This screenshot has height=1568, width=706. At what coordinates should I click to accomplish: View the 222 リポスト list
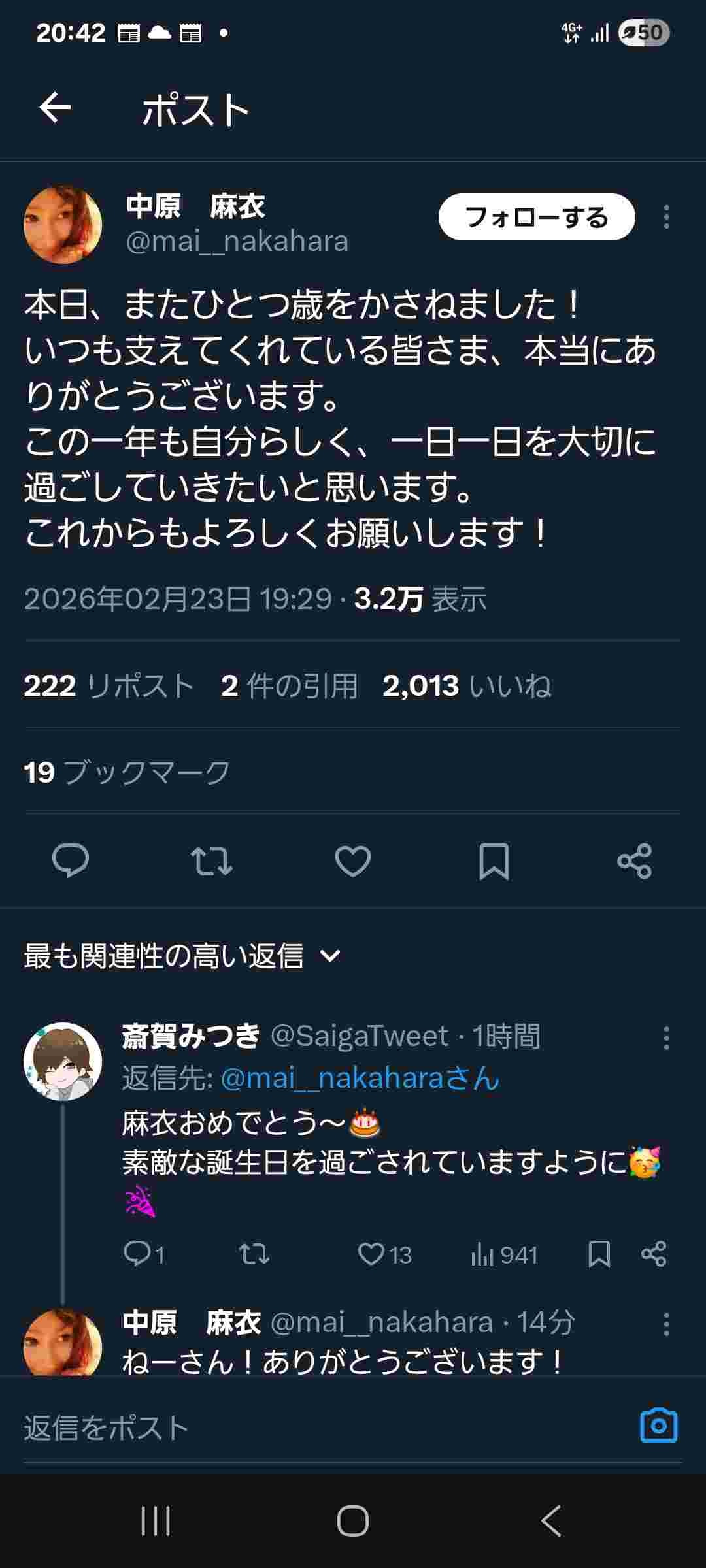[x=109, y=686]
